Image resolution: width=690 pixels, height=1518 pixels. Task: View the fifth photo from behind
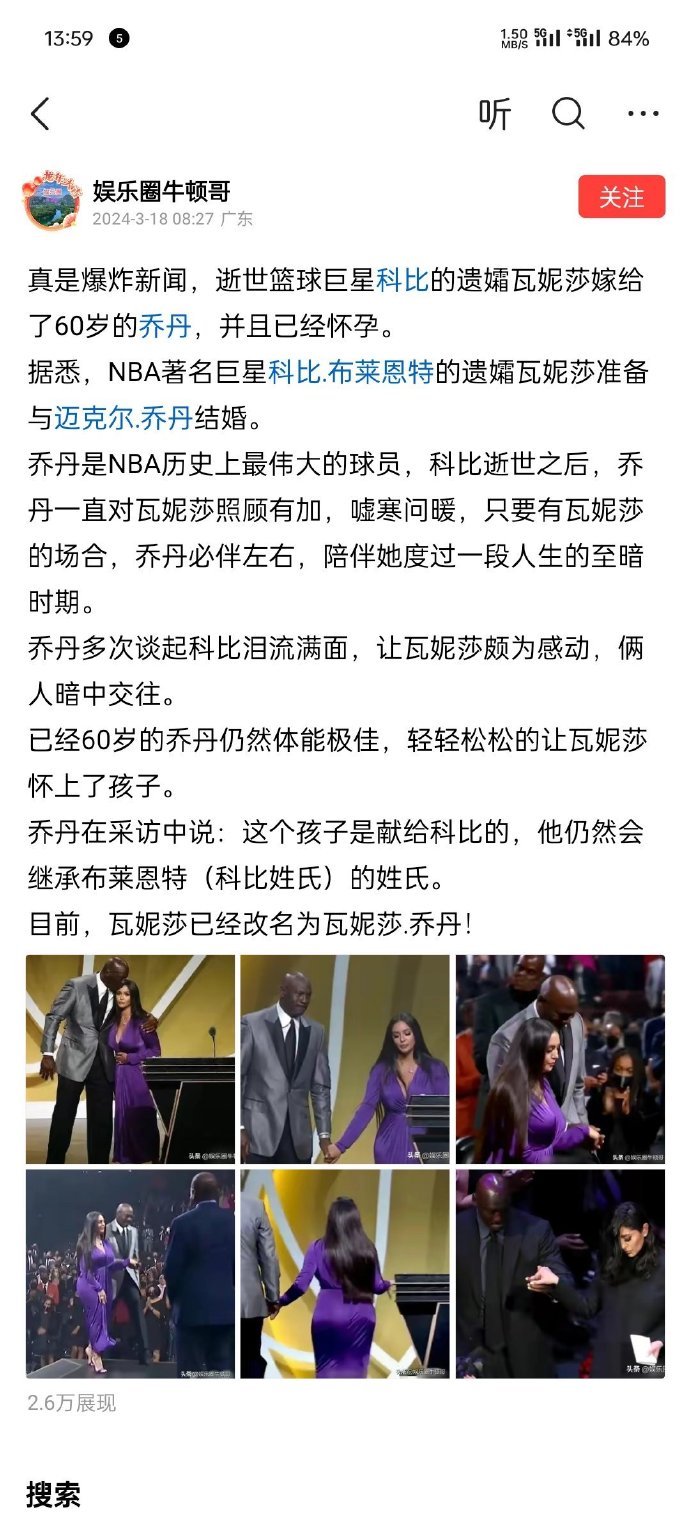[345, 1274]
